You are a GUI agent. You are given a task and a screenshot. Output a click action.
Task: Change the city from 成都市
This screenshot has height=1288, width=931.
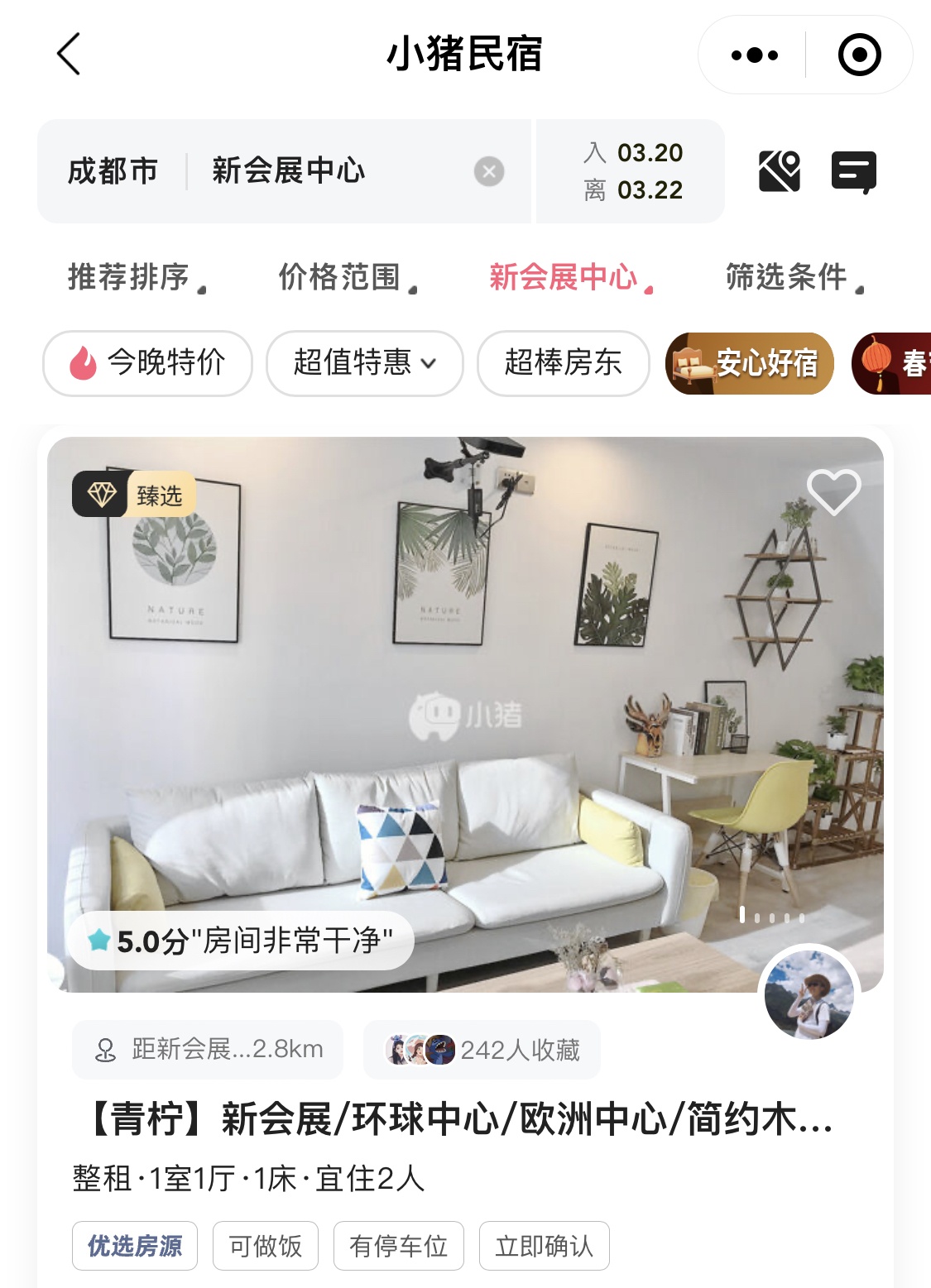pyautogui.click(x=113, y=171)
